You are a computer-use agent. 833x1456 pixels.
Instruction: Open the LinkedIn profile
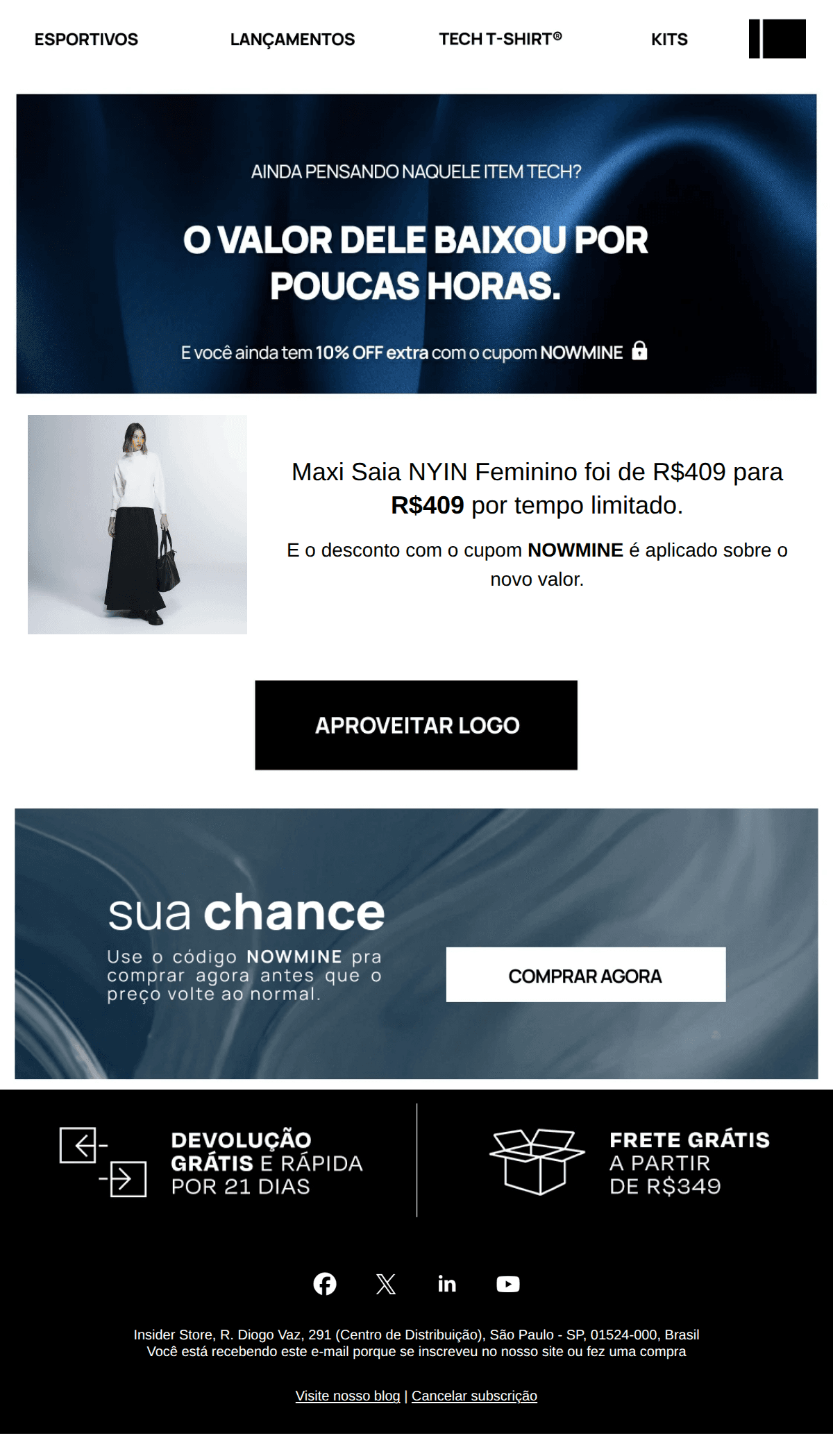[447, 1285]
